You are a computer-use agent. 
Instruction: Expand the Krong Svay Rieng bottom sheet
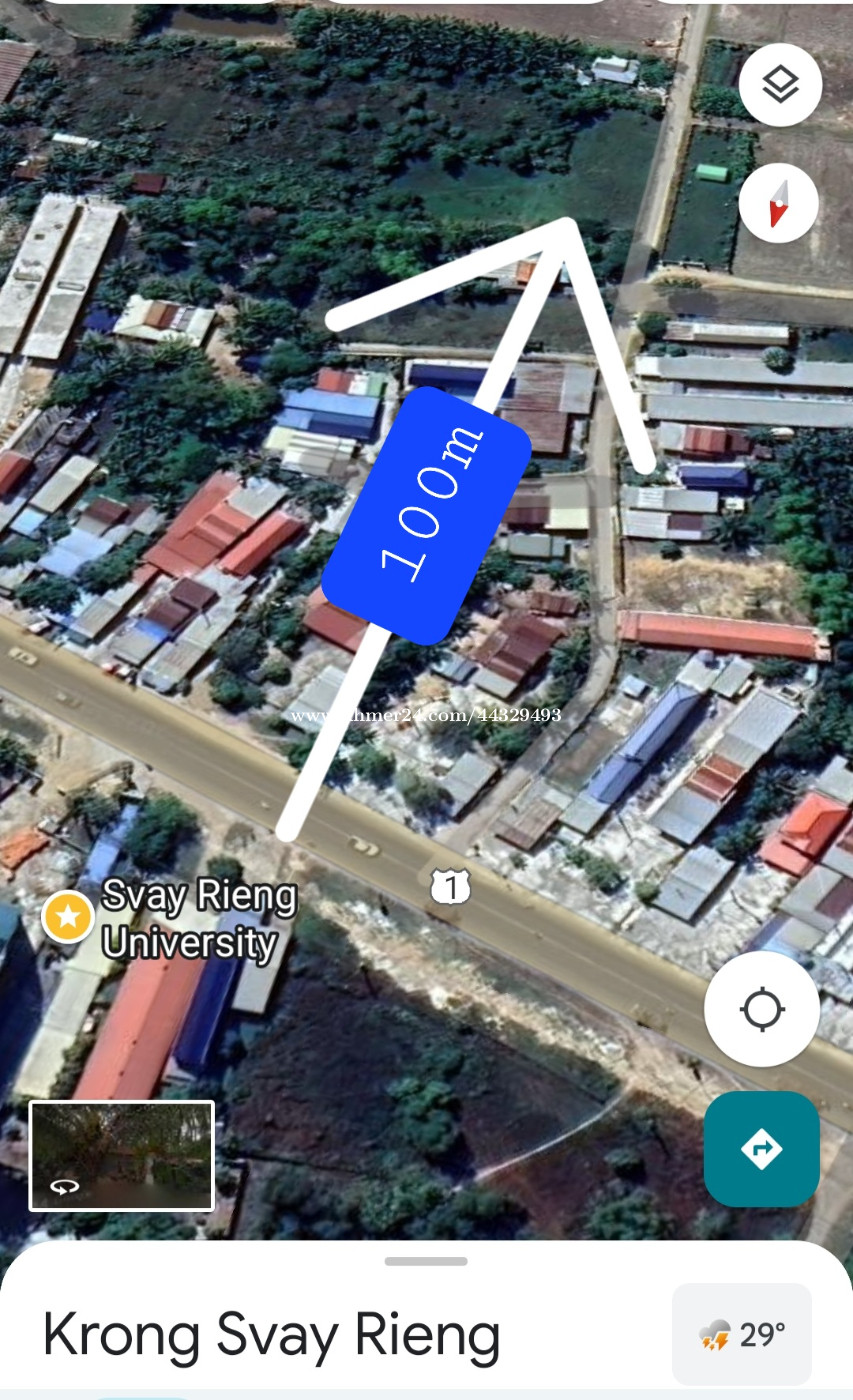pyautogui.click(x=426, y=1262)
